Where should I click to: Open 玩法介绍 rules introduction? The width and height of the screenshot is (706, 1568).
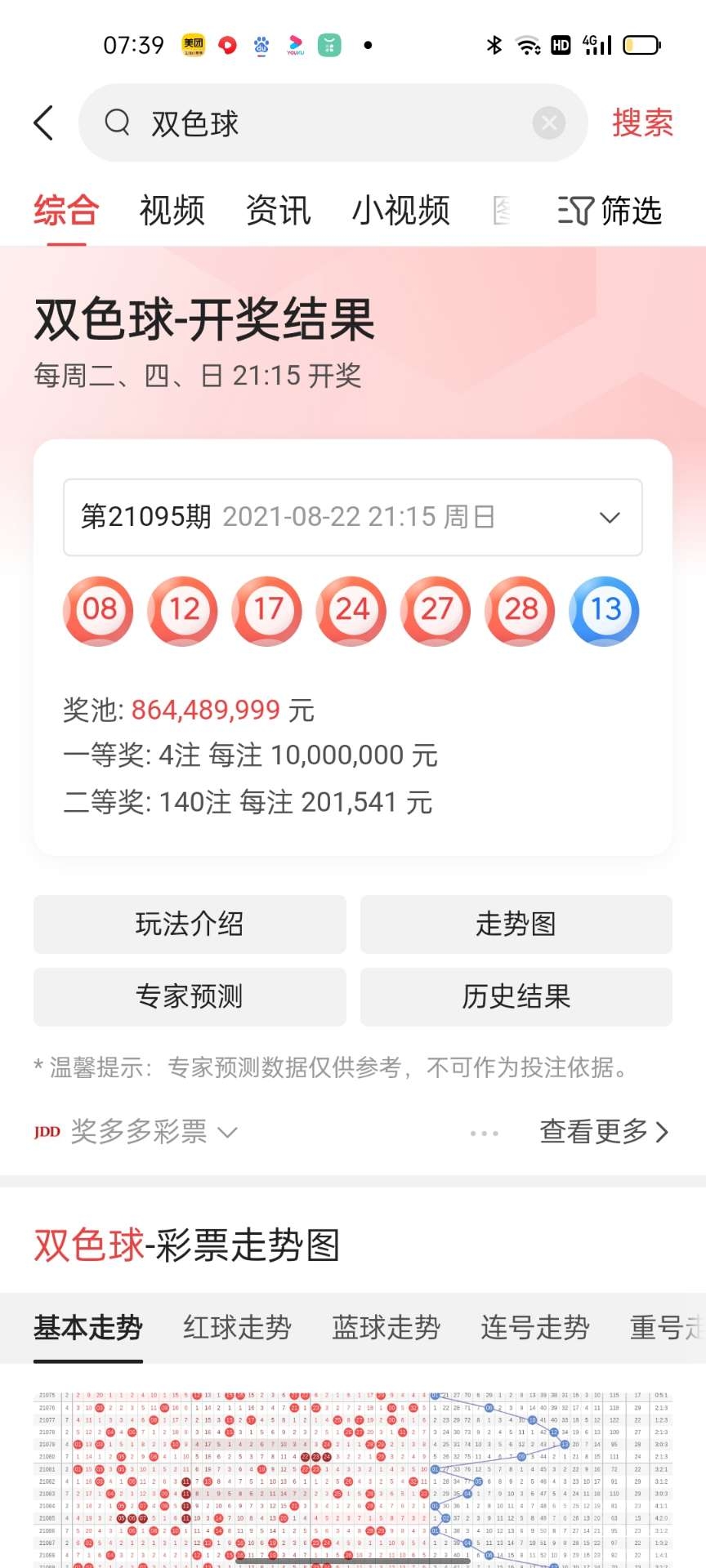pyautogui.click(x=190, y=924)
